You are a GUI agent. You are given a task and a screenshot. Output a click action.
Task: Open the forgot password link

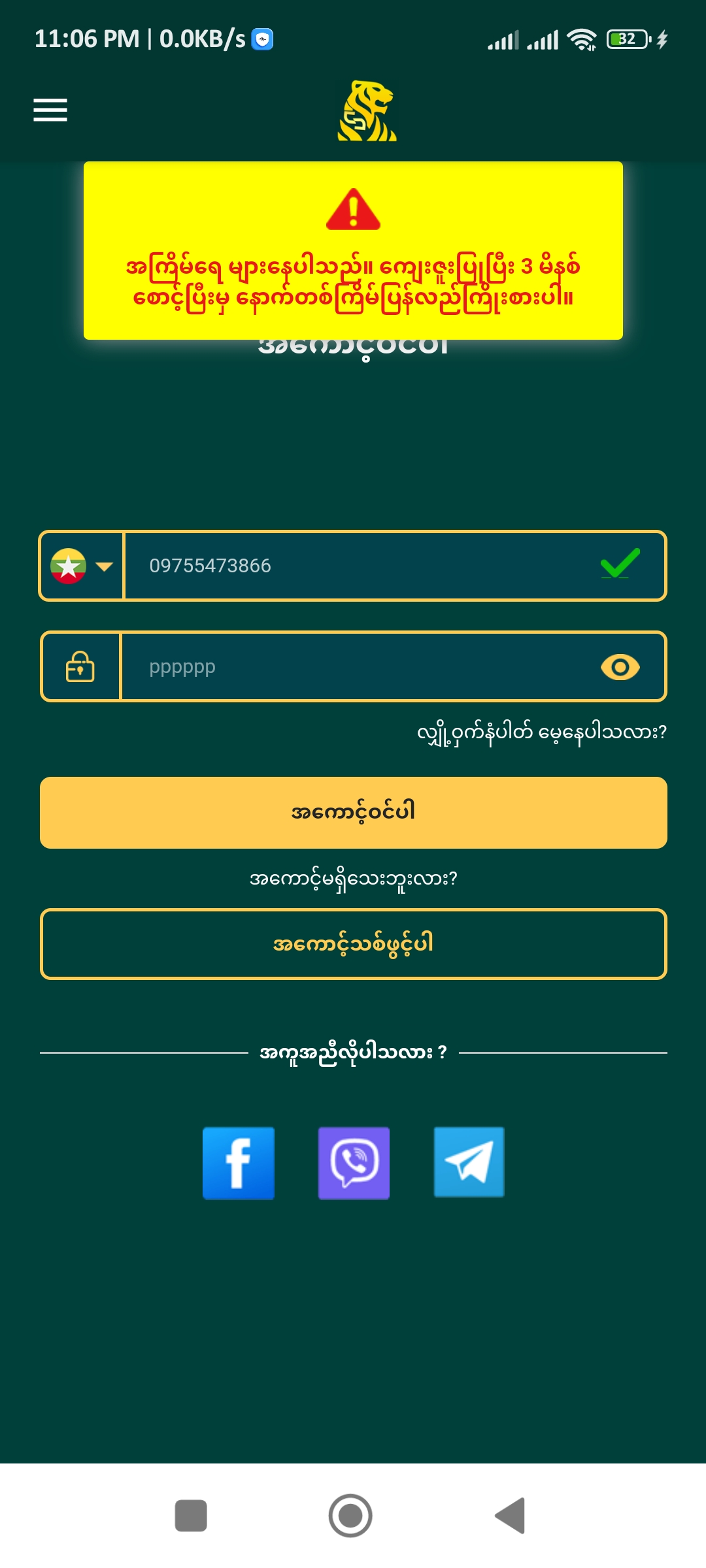pyautogui.click(x=541, y=732)
